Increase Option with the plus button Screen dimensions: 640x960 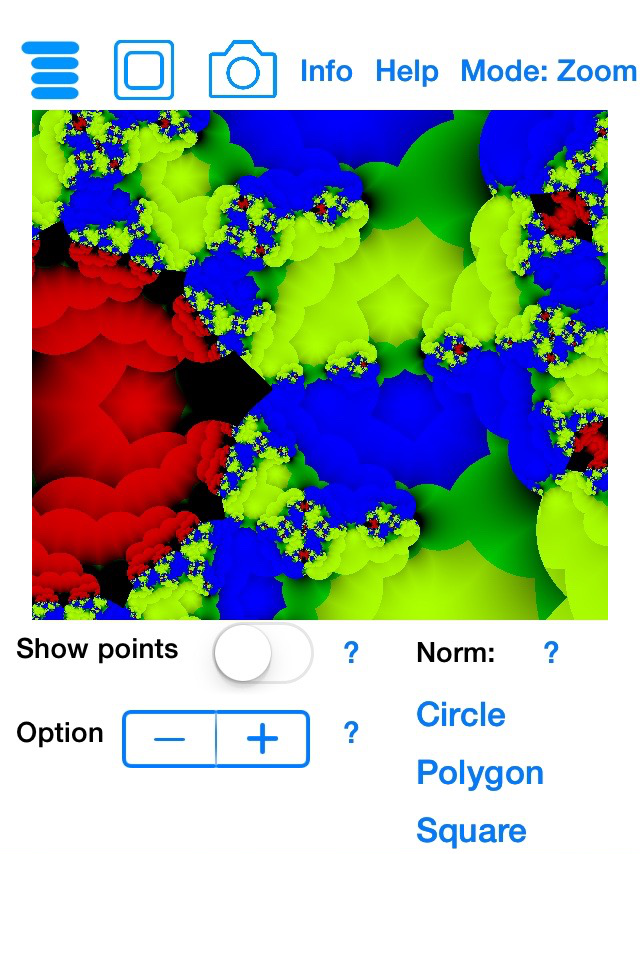[x=262, y=739]
